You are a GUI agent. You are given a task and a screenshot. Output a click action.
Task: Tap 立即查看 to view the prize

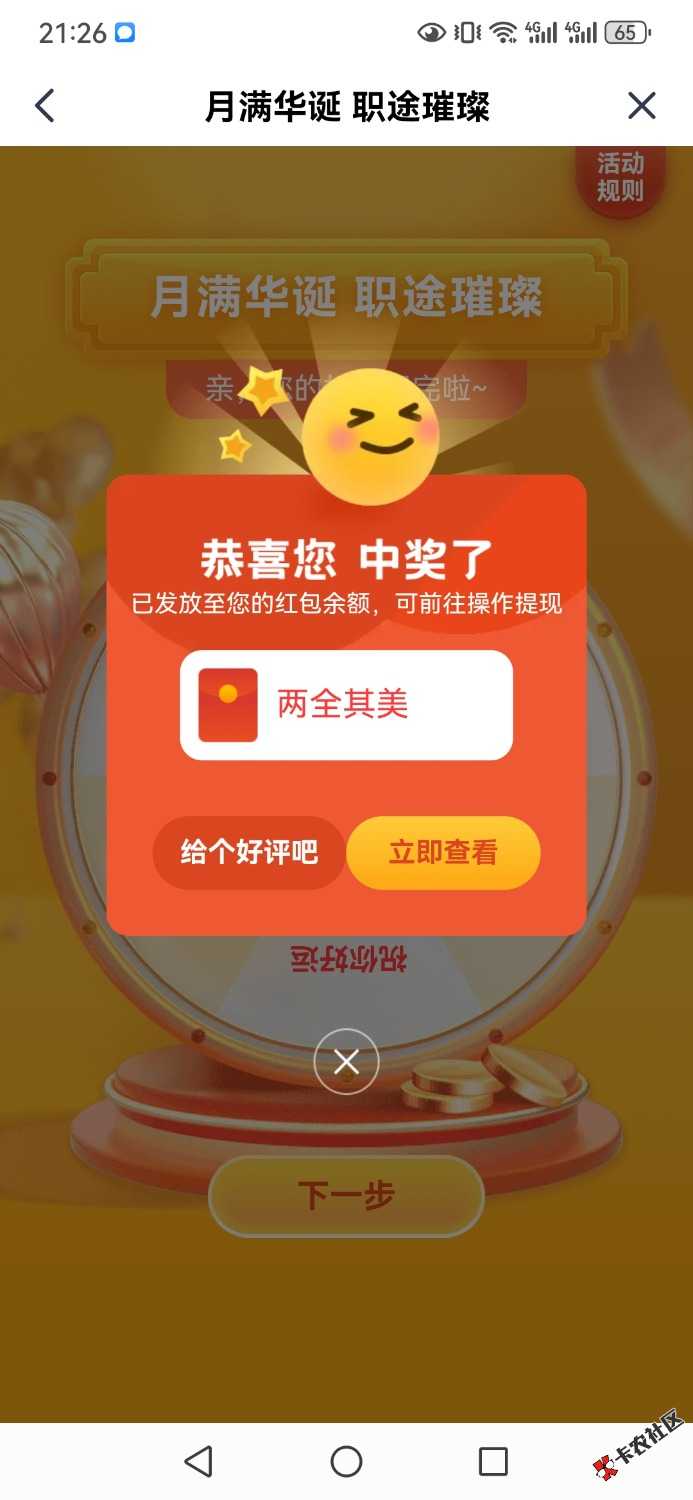[x=443, y=853]
